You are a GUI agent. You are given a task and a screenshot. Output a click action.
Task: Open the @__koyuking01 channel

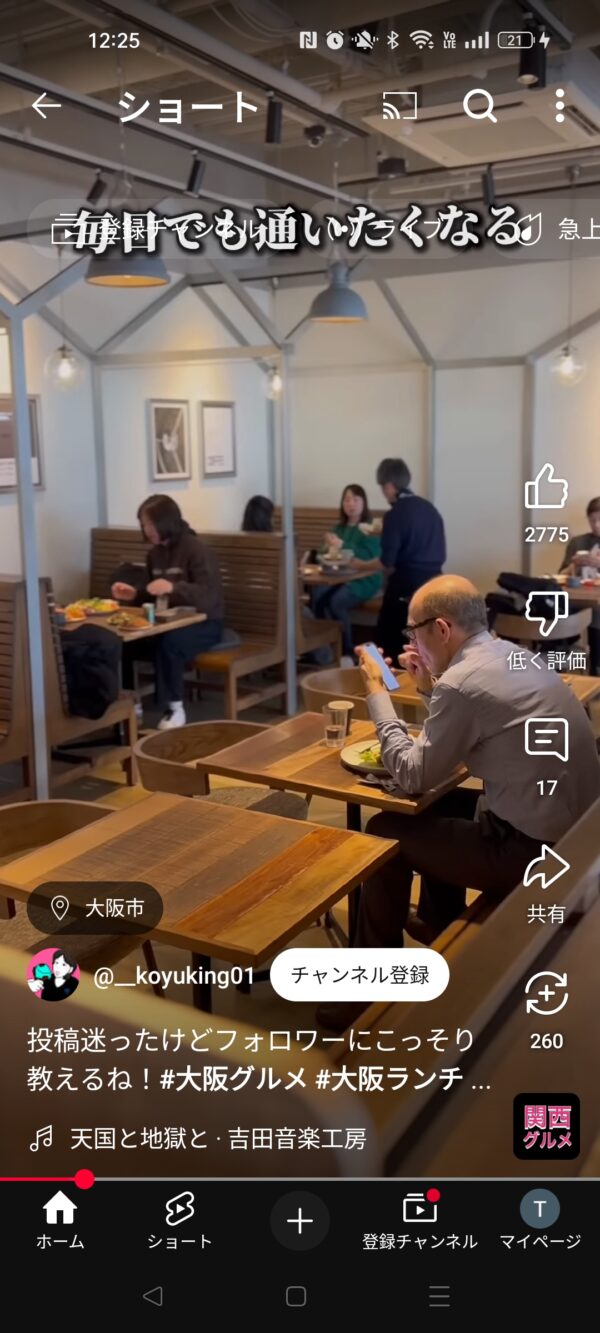(x=173, y=976)
